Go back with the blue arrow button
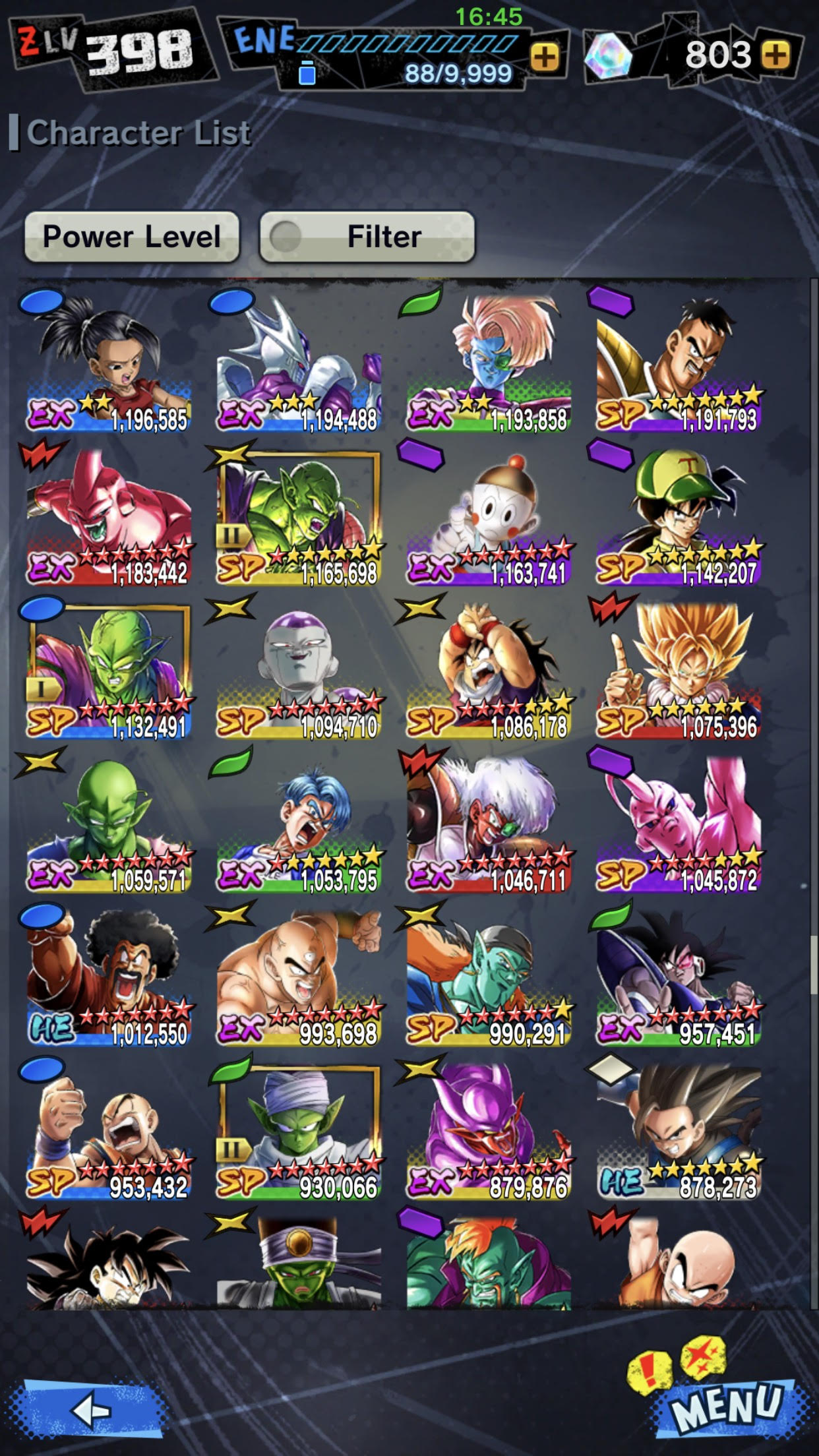The width and height of the screenshot is (819, 1456). [x=89, y=1410]
